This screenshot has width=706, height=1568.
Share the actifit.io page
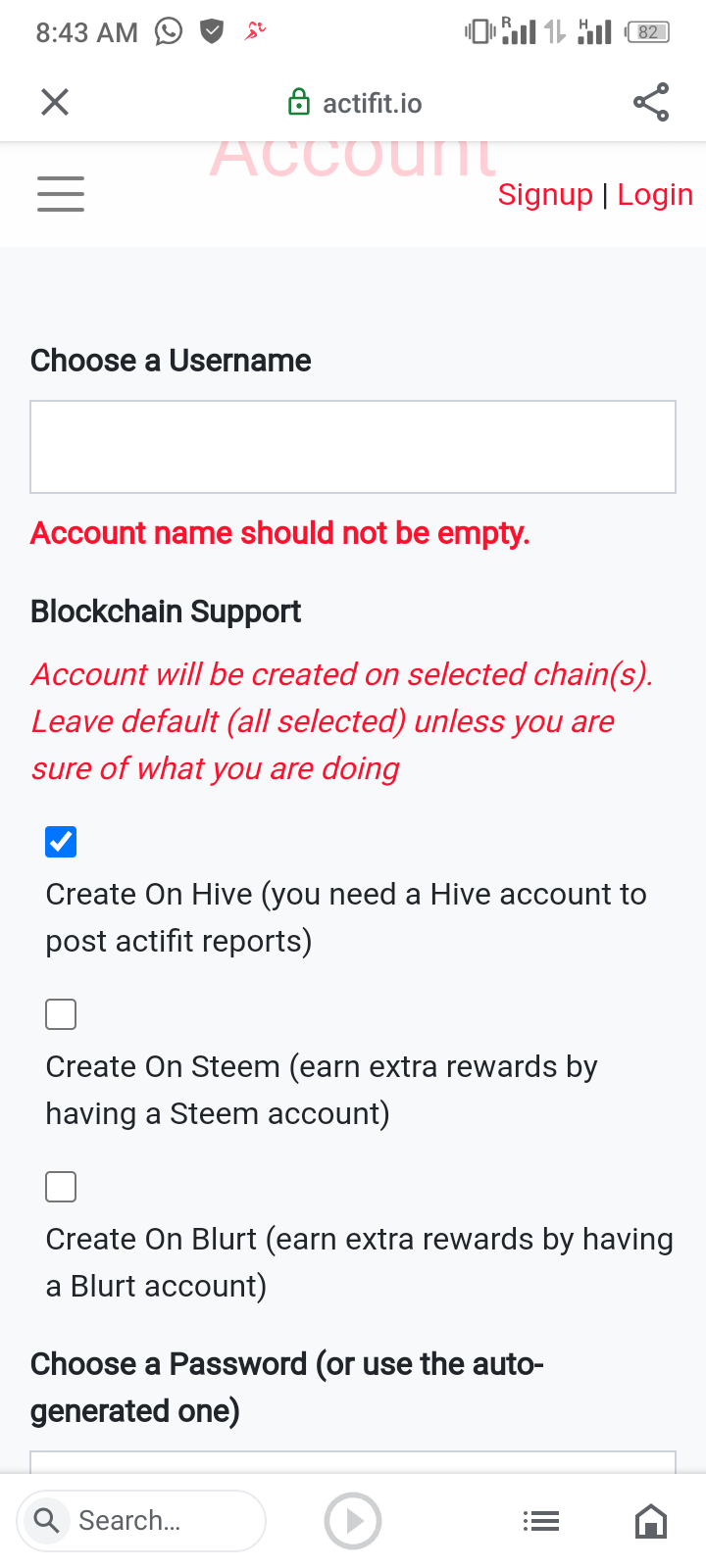click(x=651, y=102)
